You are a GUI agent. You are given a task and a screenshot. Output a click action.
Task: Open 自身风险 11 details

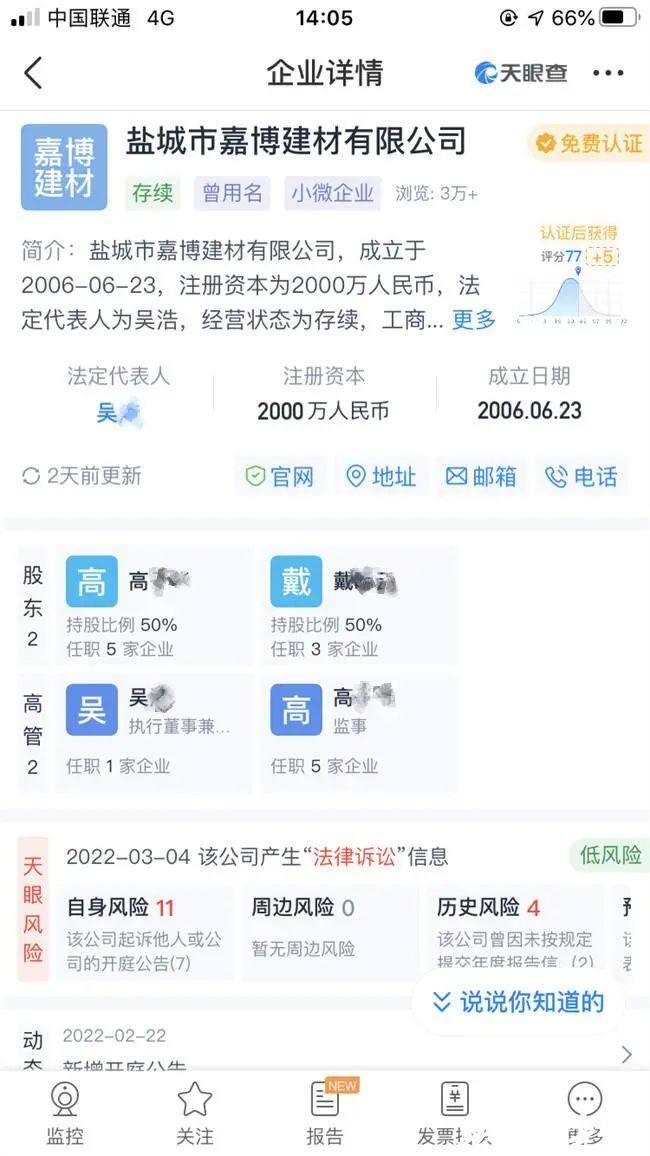(x=144, y=932)
